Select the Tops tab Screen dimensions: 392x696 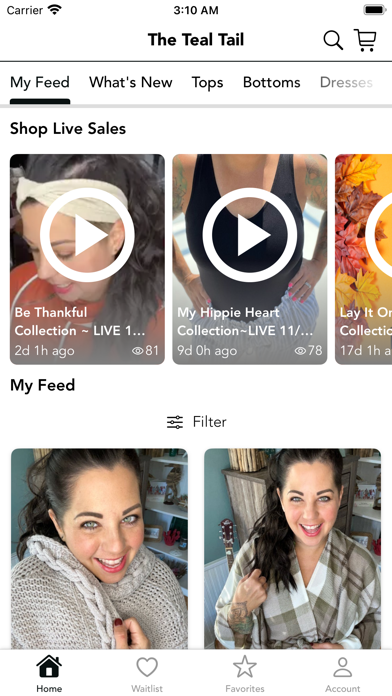point(207,83)
